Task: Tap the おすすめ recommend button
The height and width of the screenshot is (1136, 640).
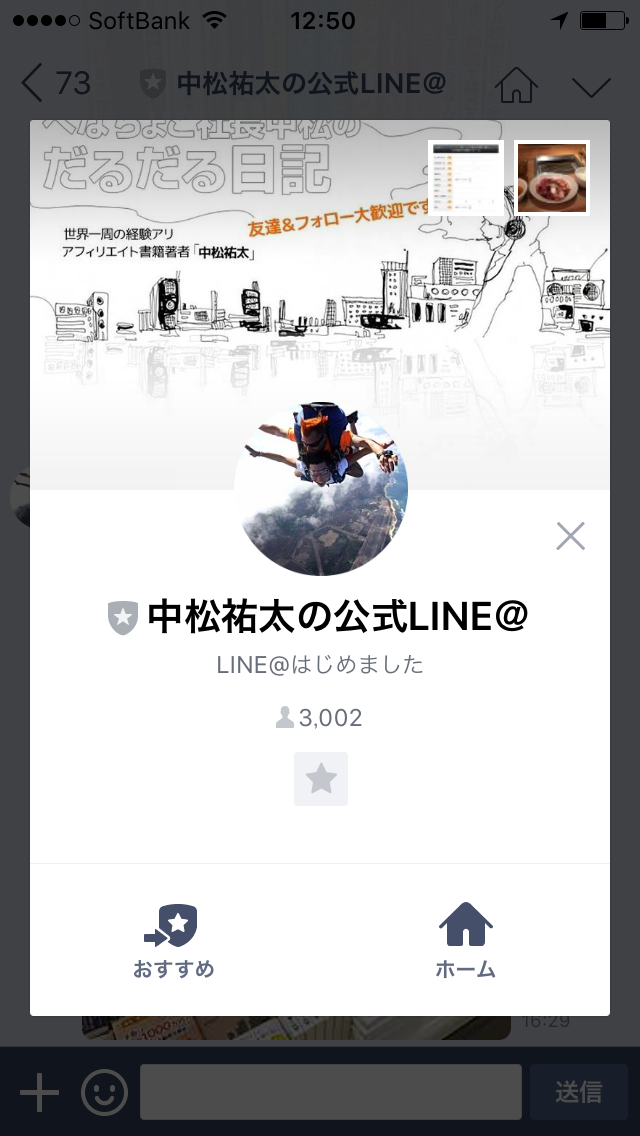Action: [x=173, y=940]
